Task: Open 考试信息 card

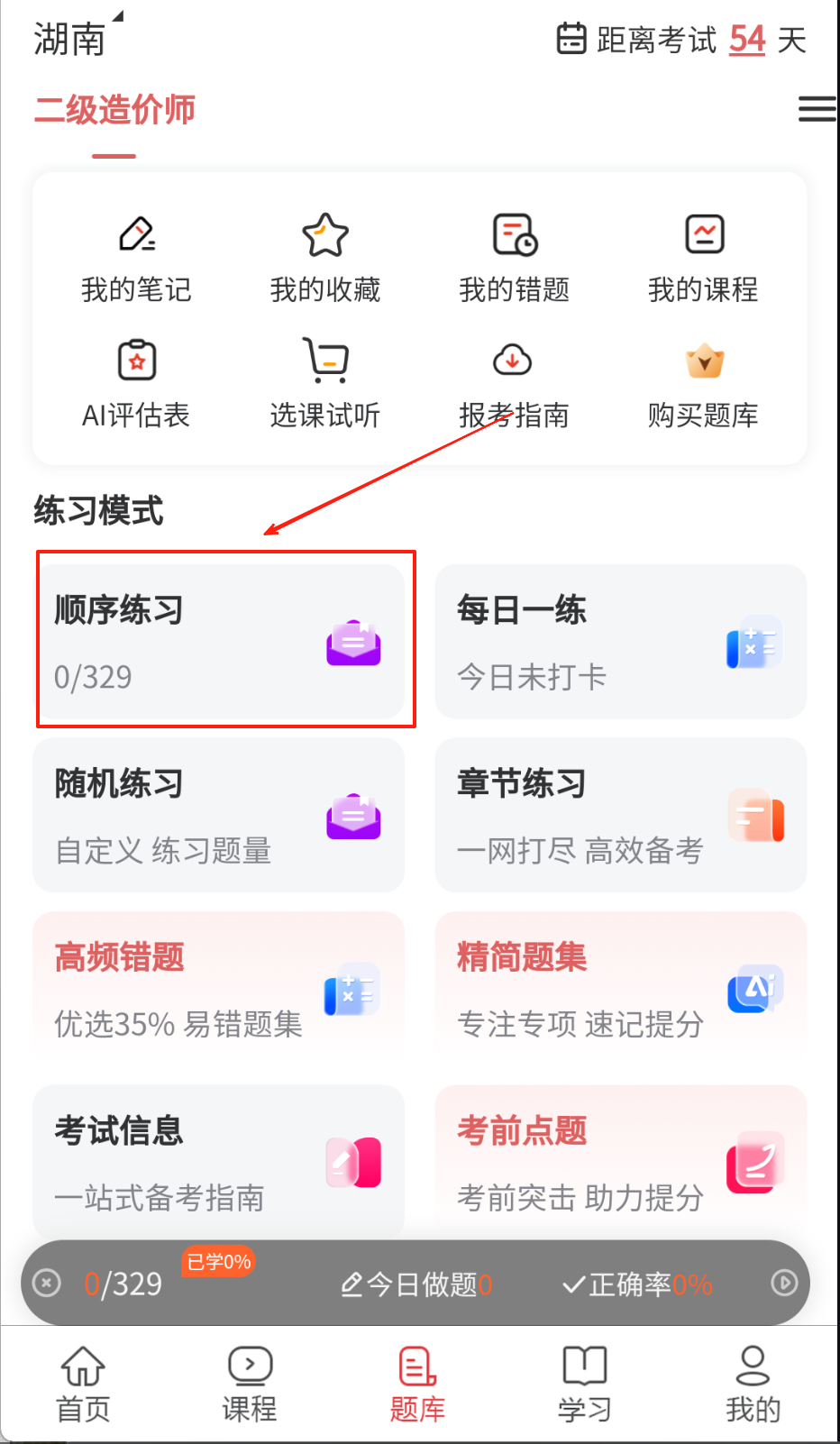Action: (x=219, y=1163)
